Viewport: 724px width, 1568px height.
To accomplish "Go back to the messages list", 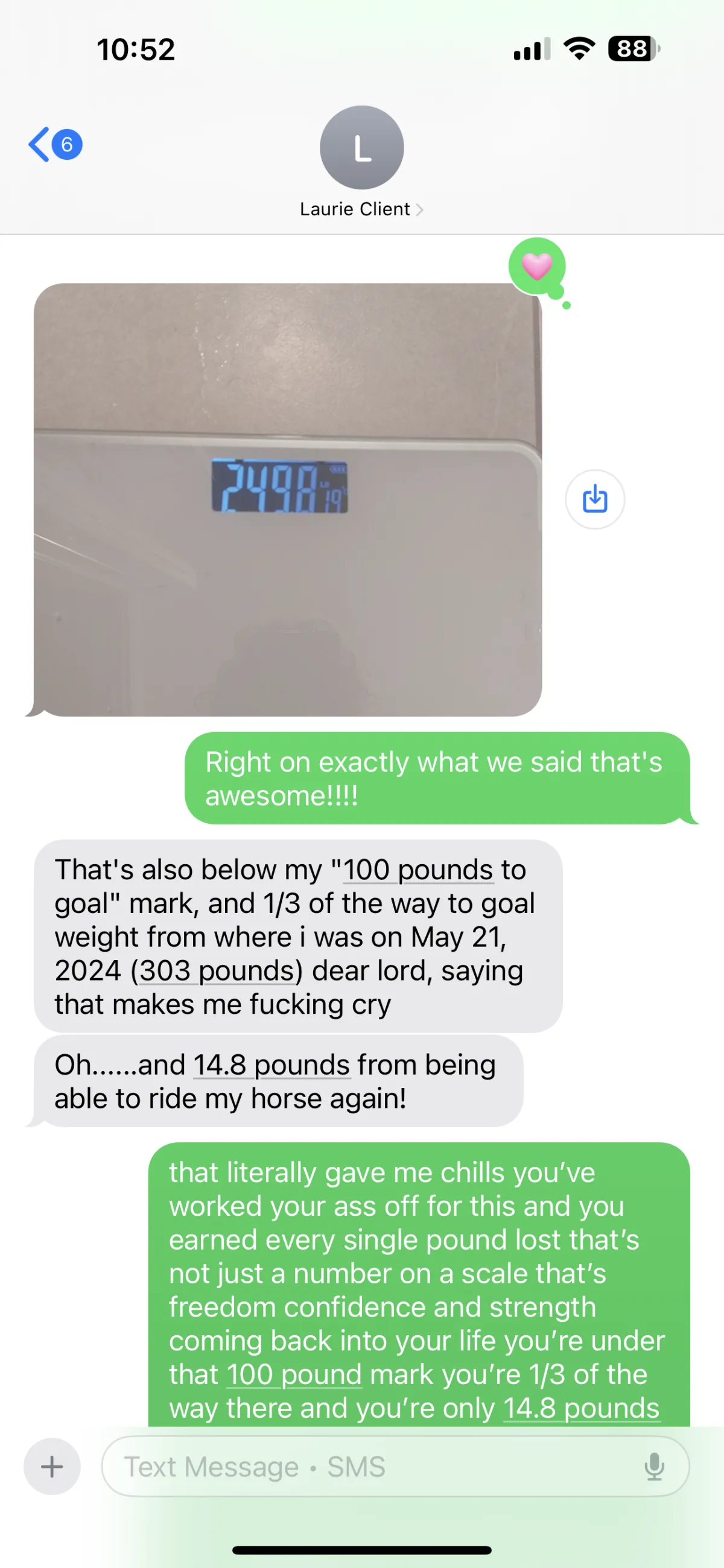I will click(x=54, y=145).
